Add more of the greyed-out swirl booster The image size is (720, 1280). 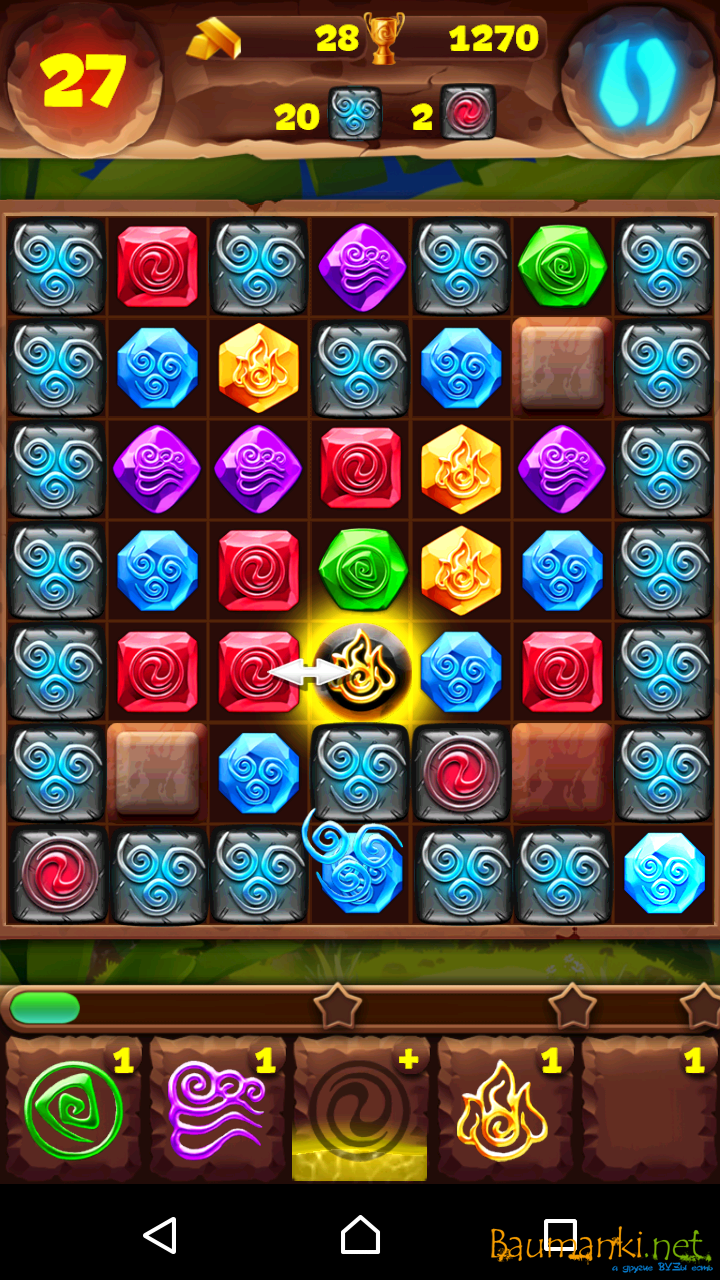coord(360,1110)
